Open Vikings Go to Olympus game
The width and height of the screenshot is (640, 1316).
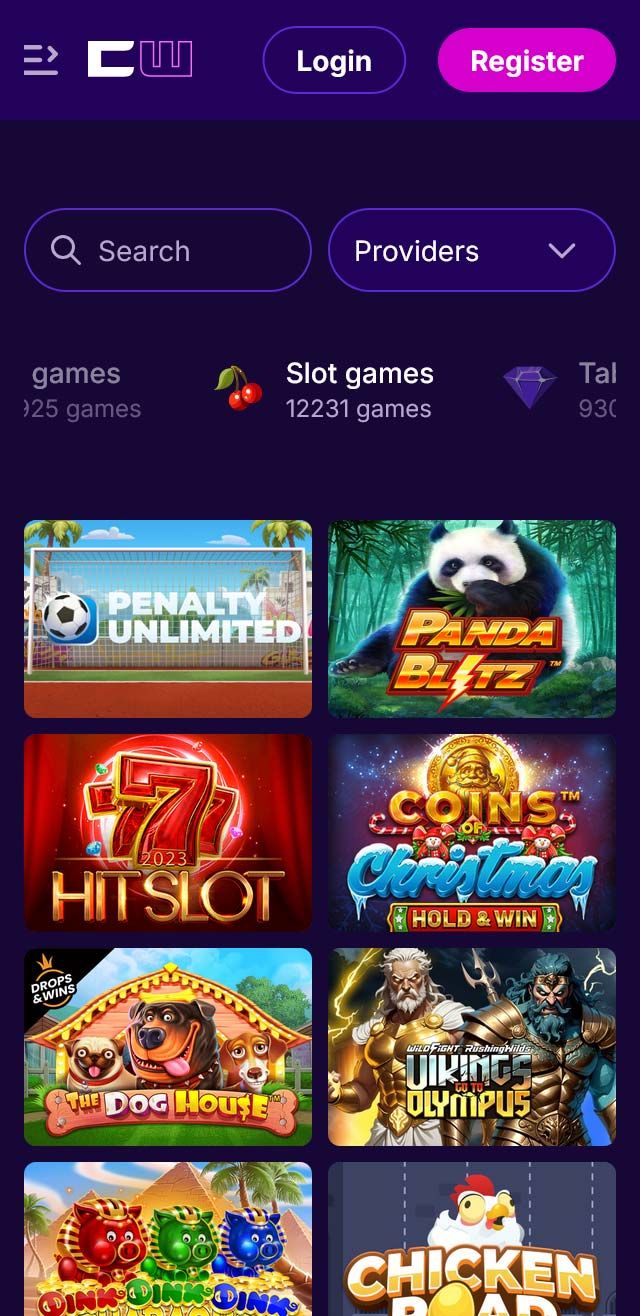coord(471,1046)
